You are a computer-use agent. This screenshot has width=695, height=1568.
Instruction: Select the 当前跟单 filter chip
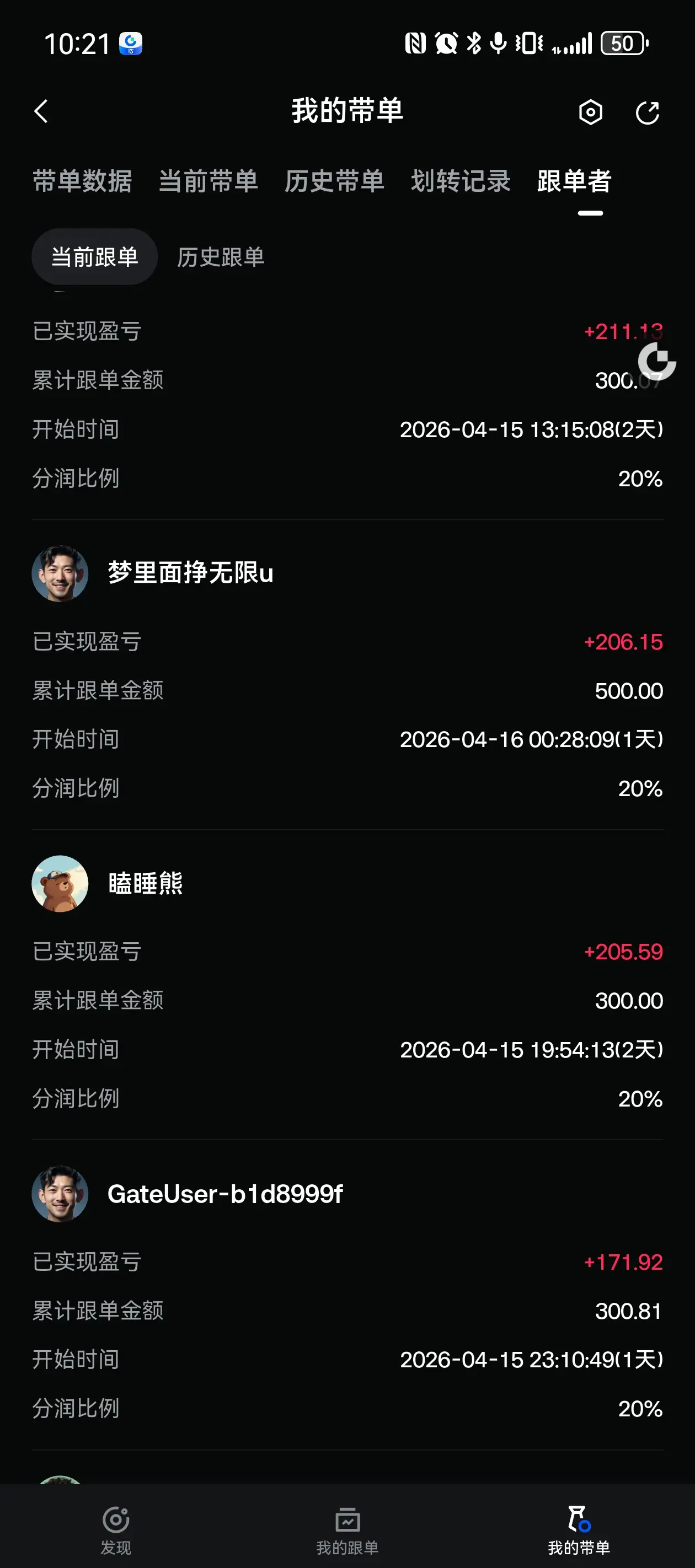pos(94,257)
